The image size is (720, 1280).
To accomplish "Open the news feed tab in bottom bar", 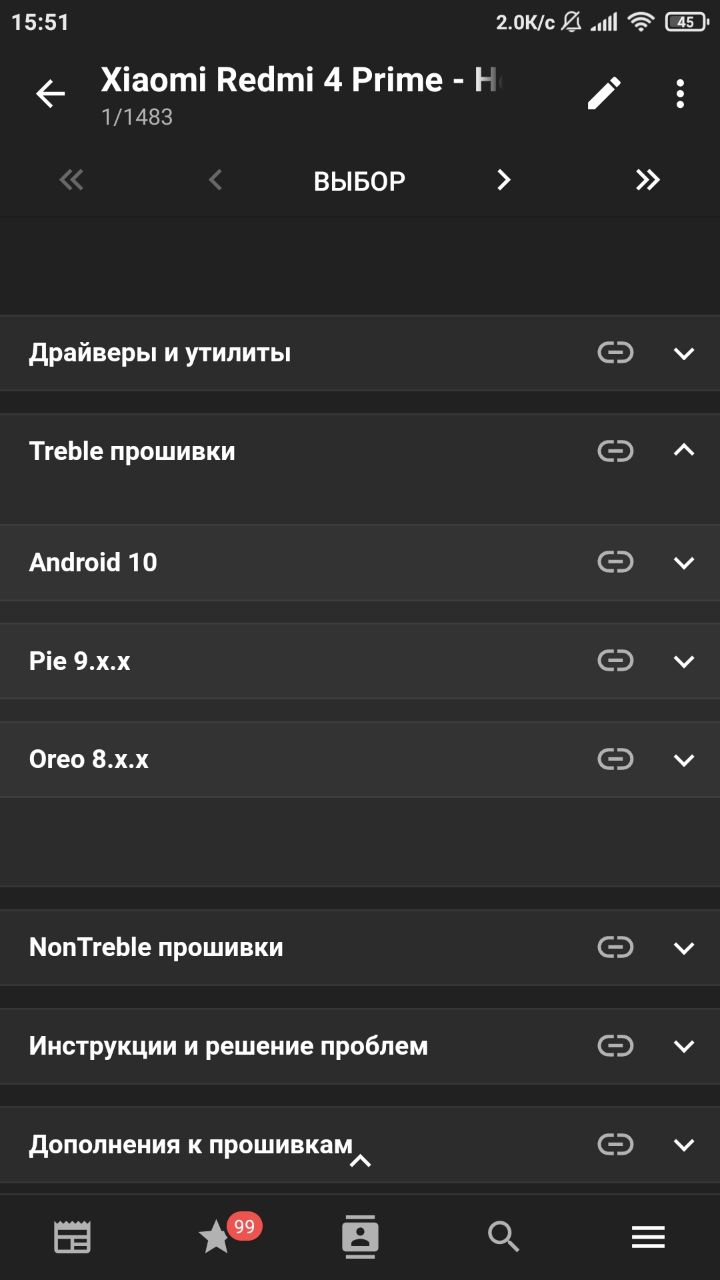I will click(72, 1238).
